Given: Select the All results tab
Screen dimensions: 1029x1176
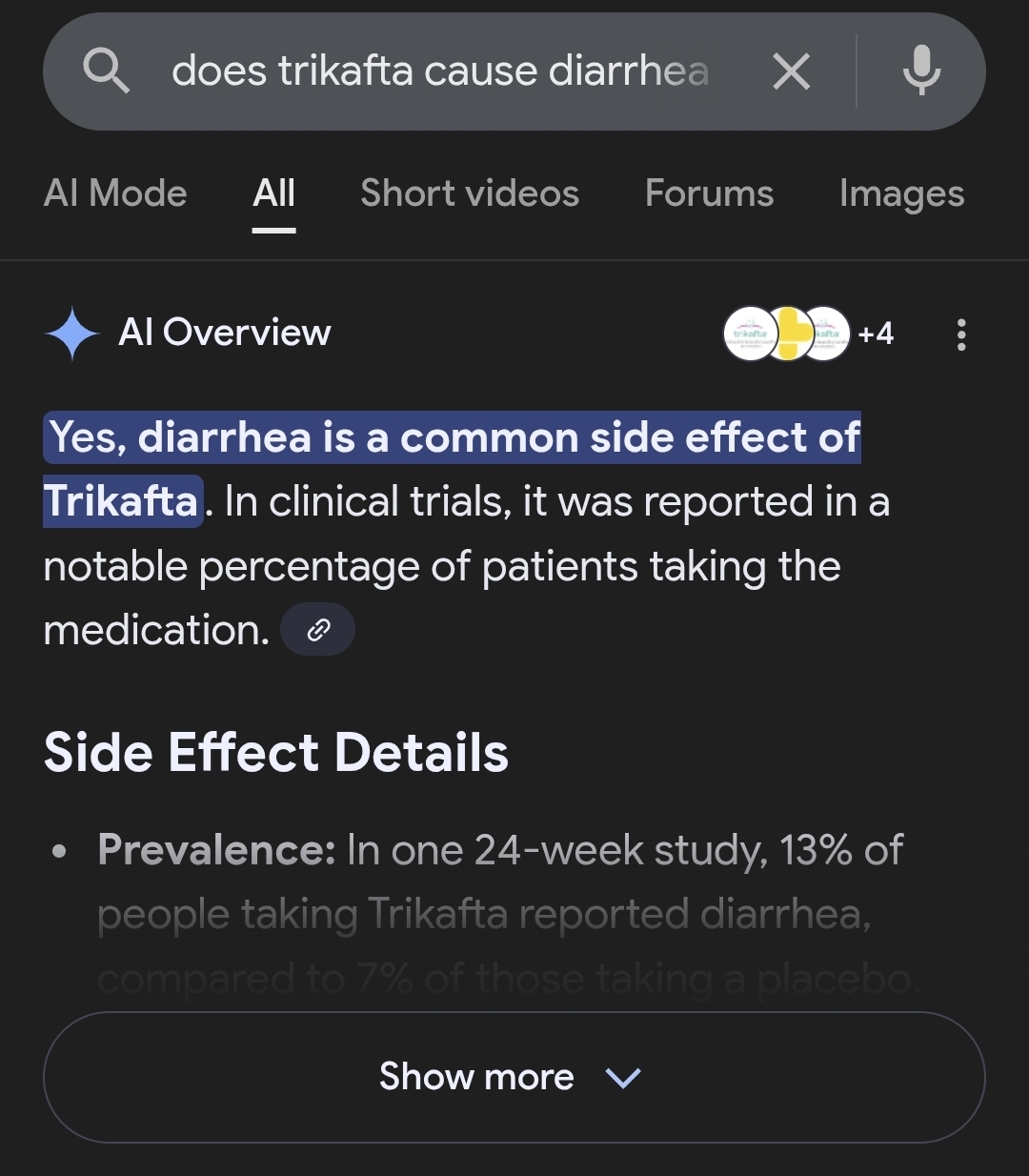Looking at the screenshot, I should coord(273,193).
